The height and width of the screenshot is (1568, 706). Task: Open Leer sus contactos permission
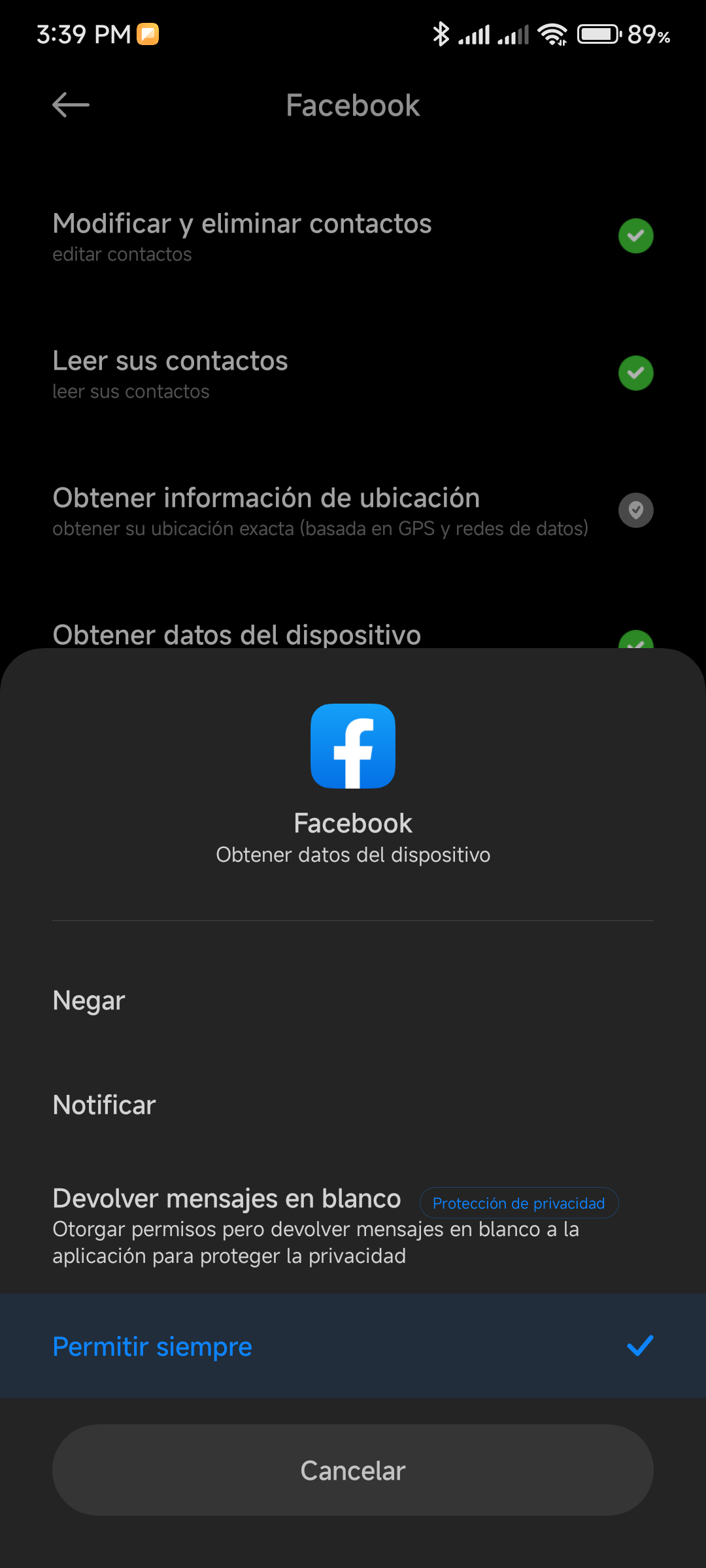point(353,374)
